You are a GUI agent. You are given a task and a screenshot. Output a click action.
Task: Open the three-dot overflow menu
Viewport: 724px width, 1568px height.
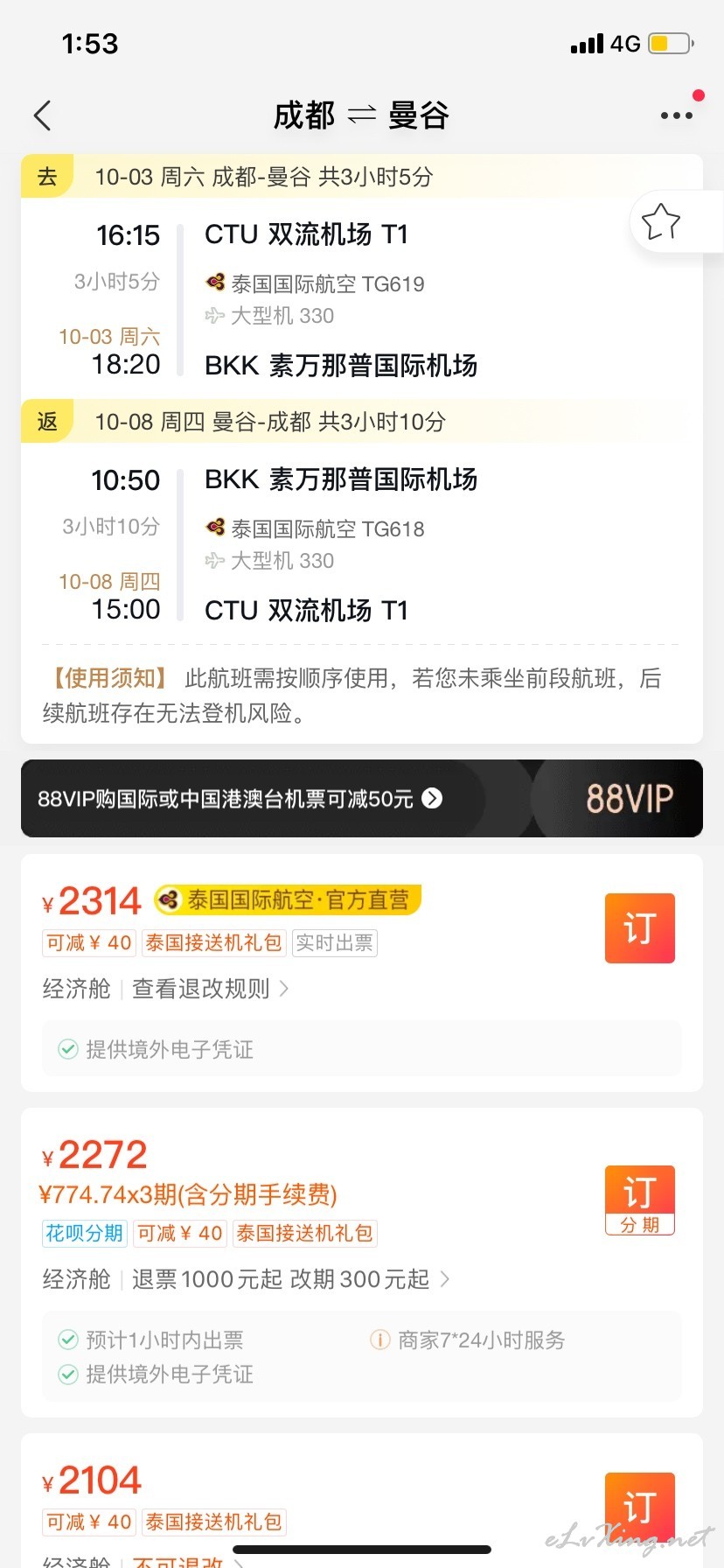677,115
